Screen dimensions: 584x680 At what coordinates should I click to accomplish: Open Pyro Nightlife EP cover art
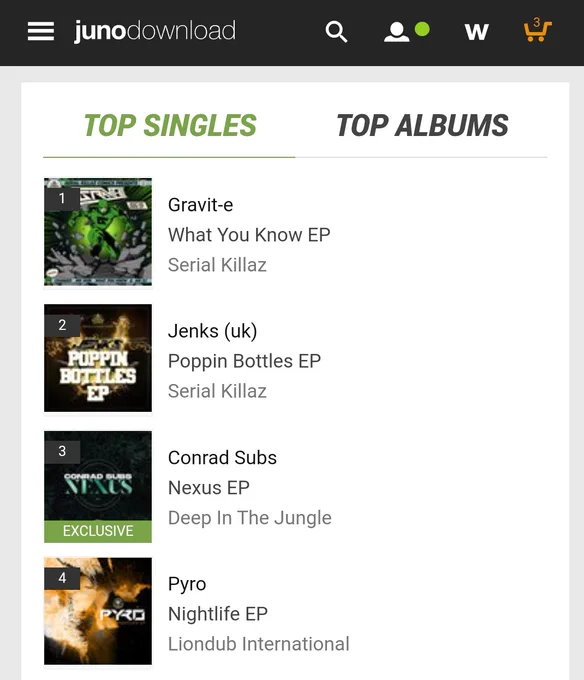click(x=98, y=611)
